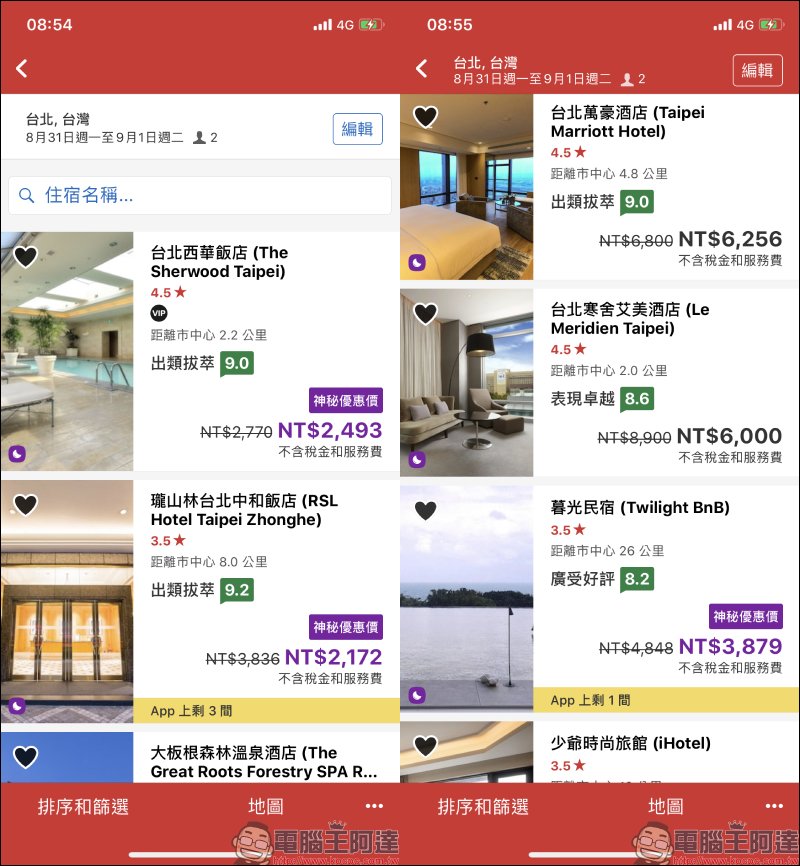Save iHotel with the heart icon
800x866 pixels.
click(426, 746)
